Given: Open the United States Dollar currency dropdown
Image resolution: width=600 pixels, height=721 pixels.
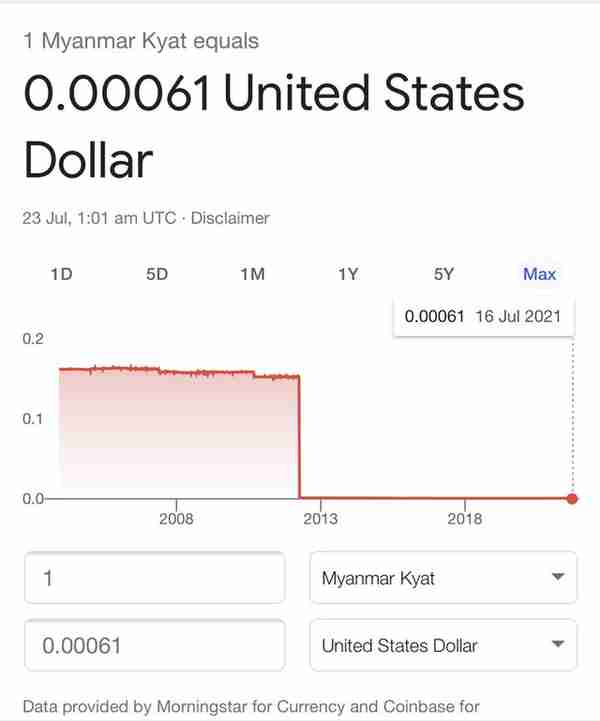Looking at the screenshot, I should pyautogui.click(x=443, y=646).
